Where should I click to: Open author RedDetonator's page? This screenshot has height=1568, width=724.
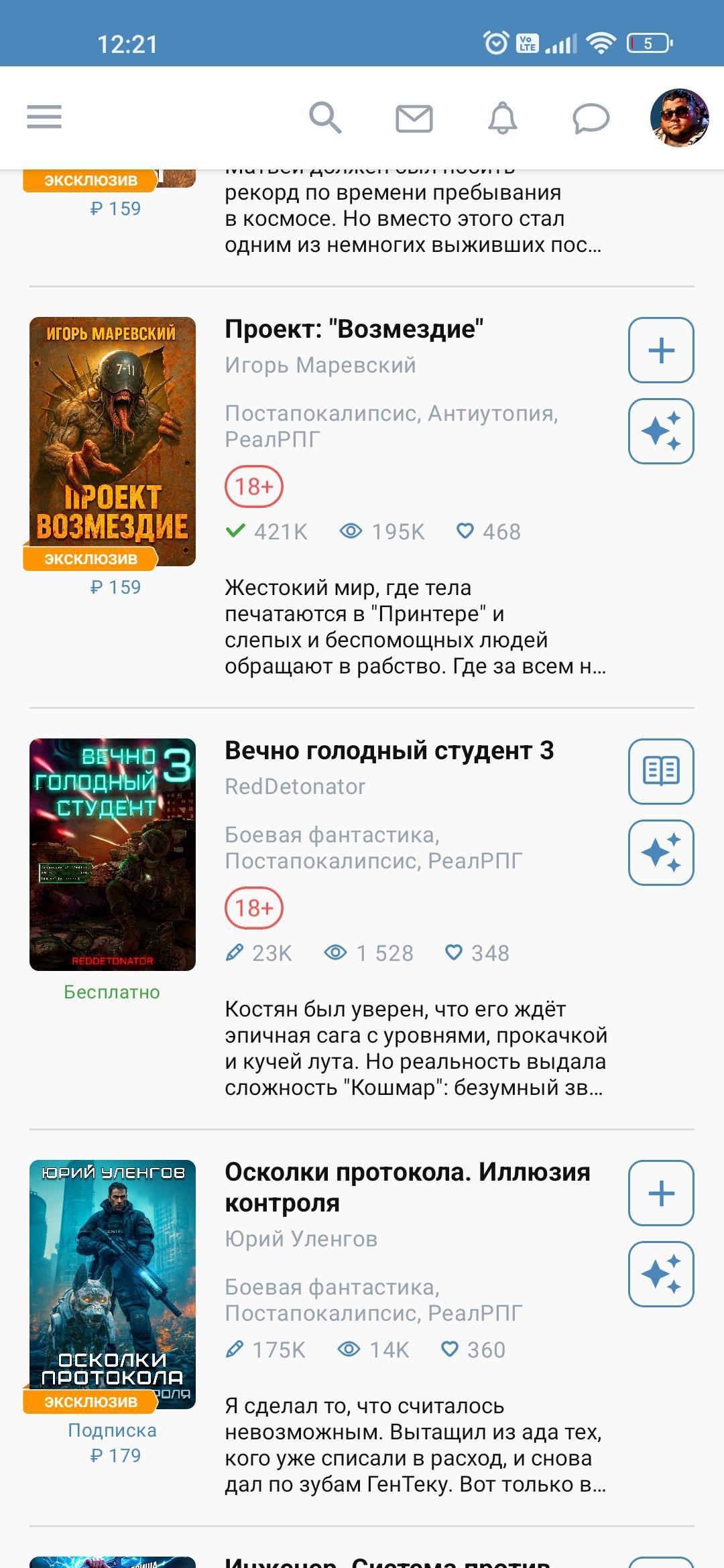click(x=295, y=787)
